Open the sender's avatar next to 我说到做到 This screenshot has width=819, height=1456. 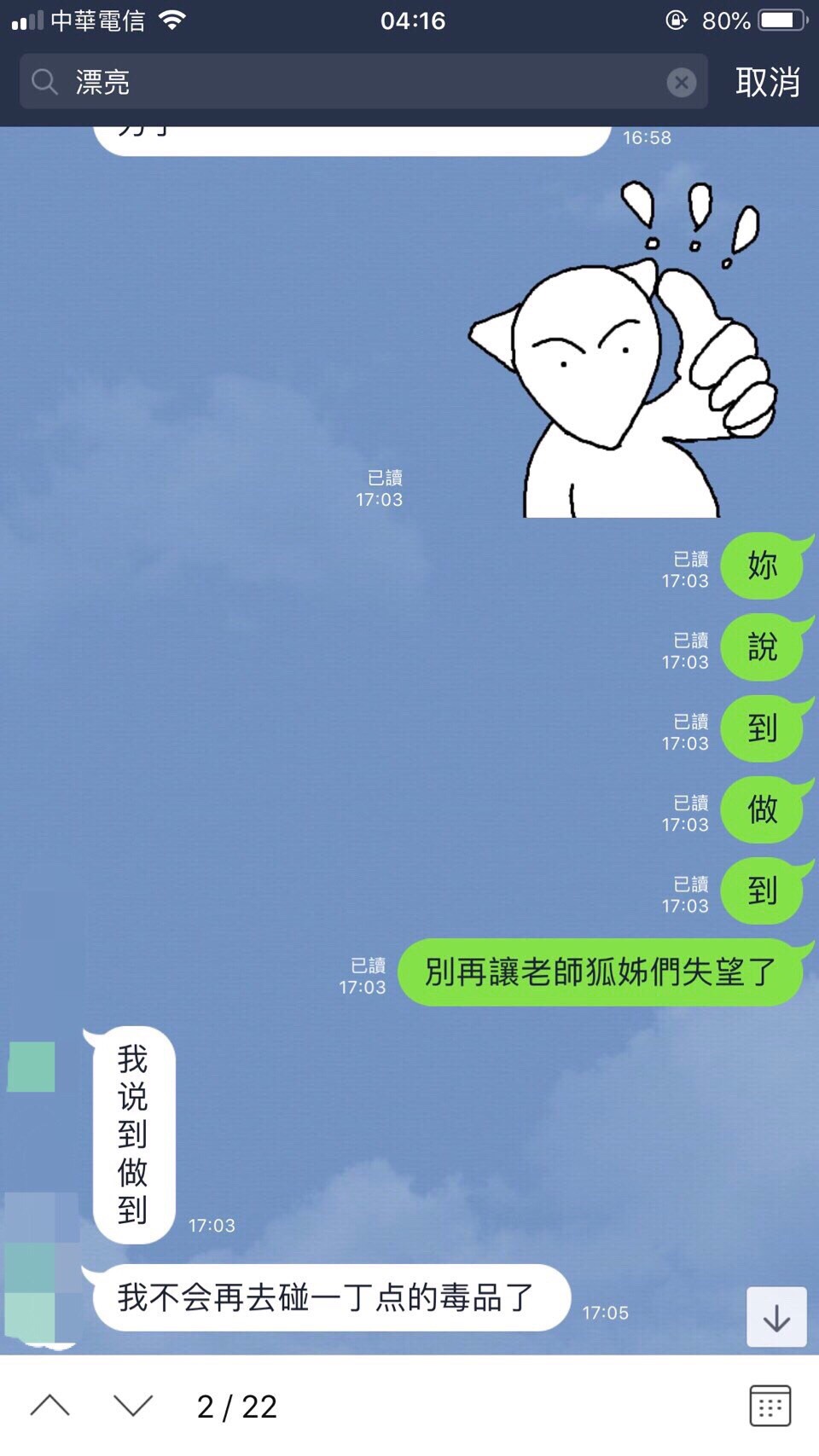32,1066
